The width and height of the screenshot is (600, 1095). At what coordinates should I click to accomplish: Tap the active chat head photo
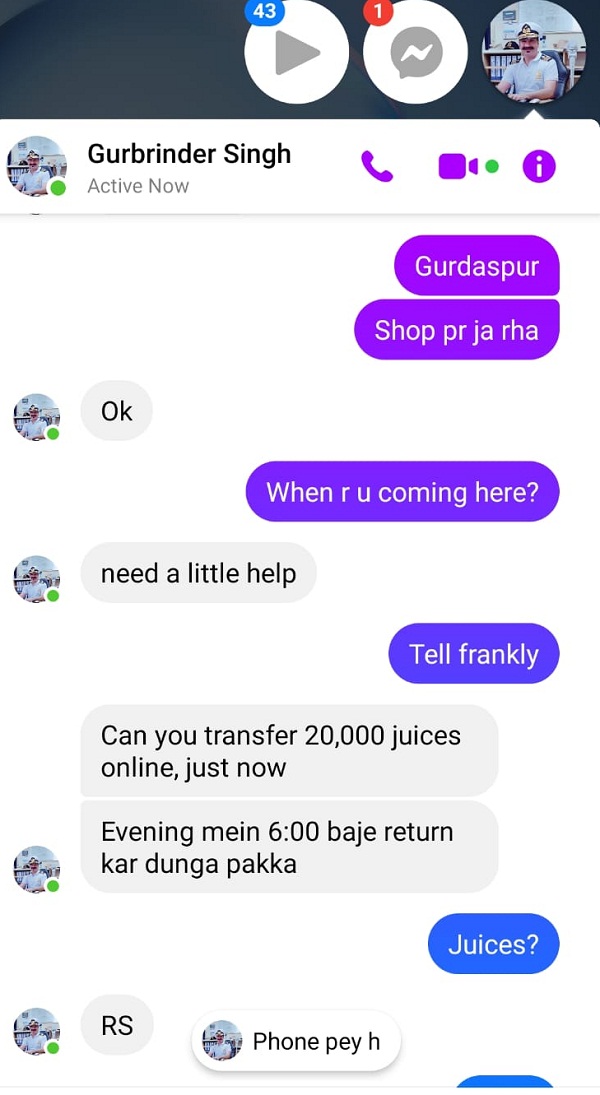[534, 52]
